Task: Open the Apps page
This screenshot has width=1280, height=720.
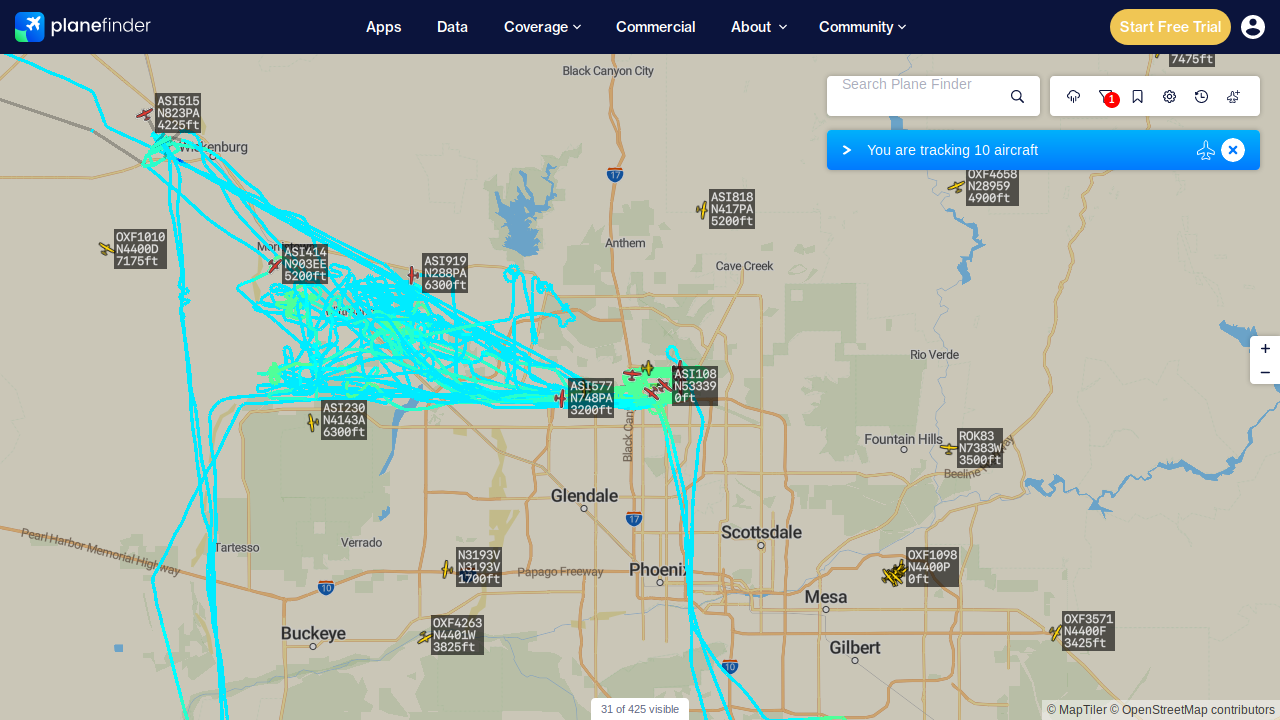Action: [383, 27]
